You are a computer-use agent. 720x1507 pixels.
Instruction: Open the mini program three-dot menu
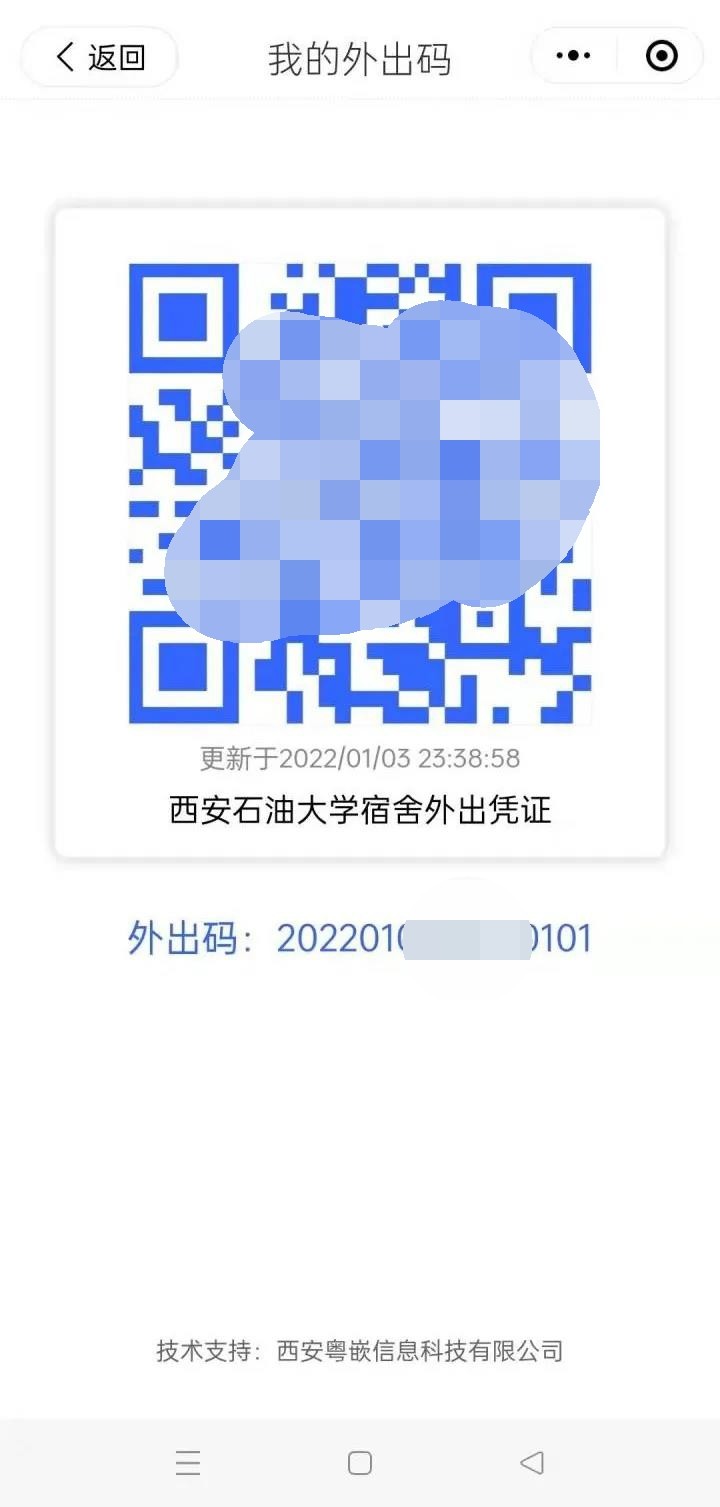(x=573, y=56)
